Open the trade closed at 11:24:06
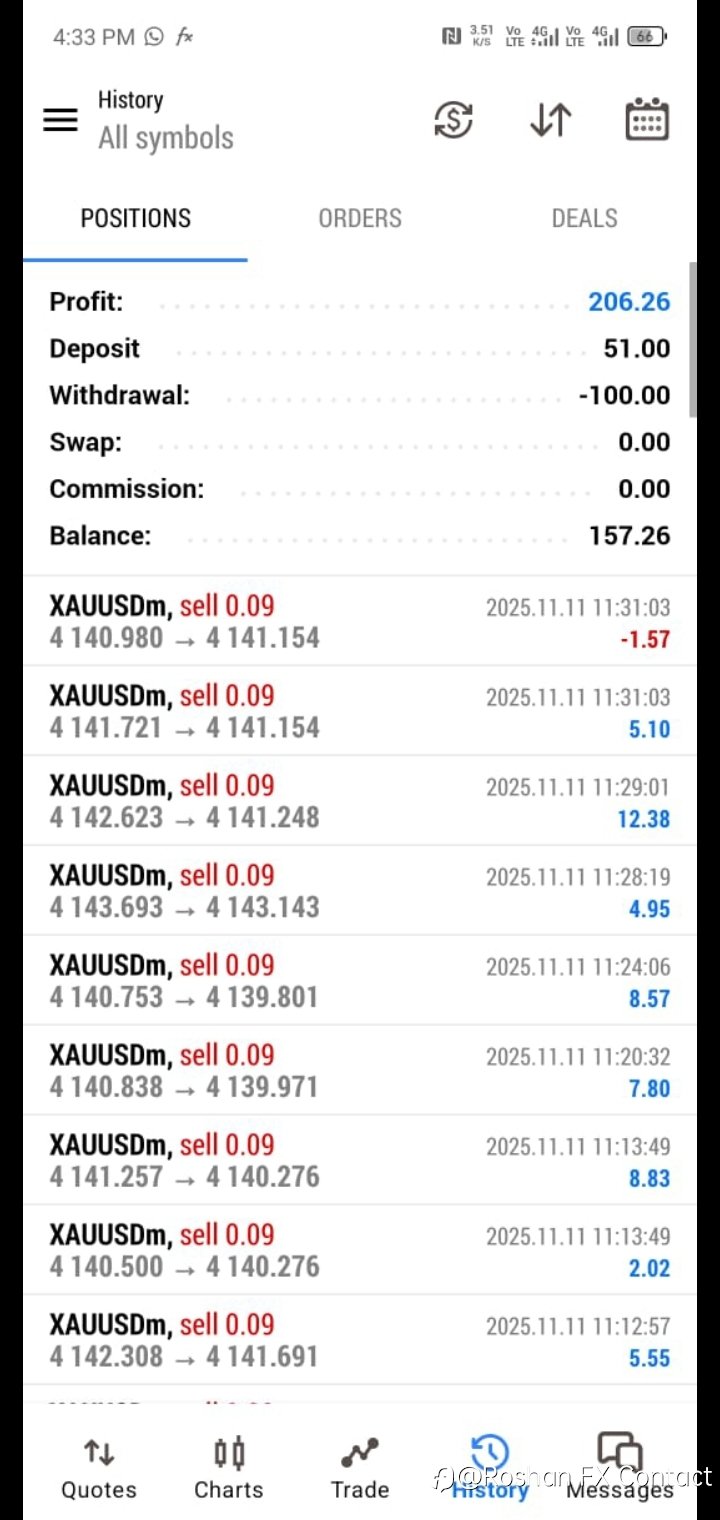This screenshot has height=1520, width=720. click(x=360, y=981)
